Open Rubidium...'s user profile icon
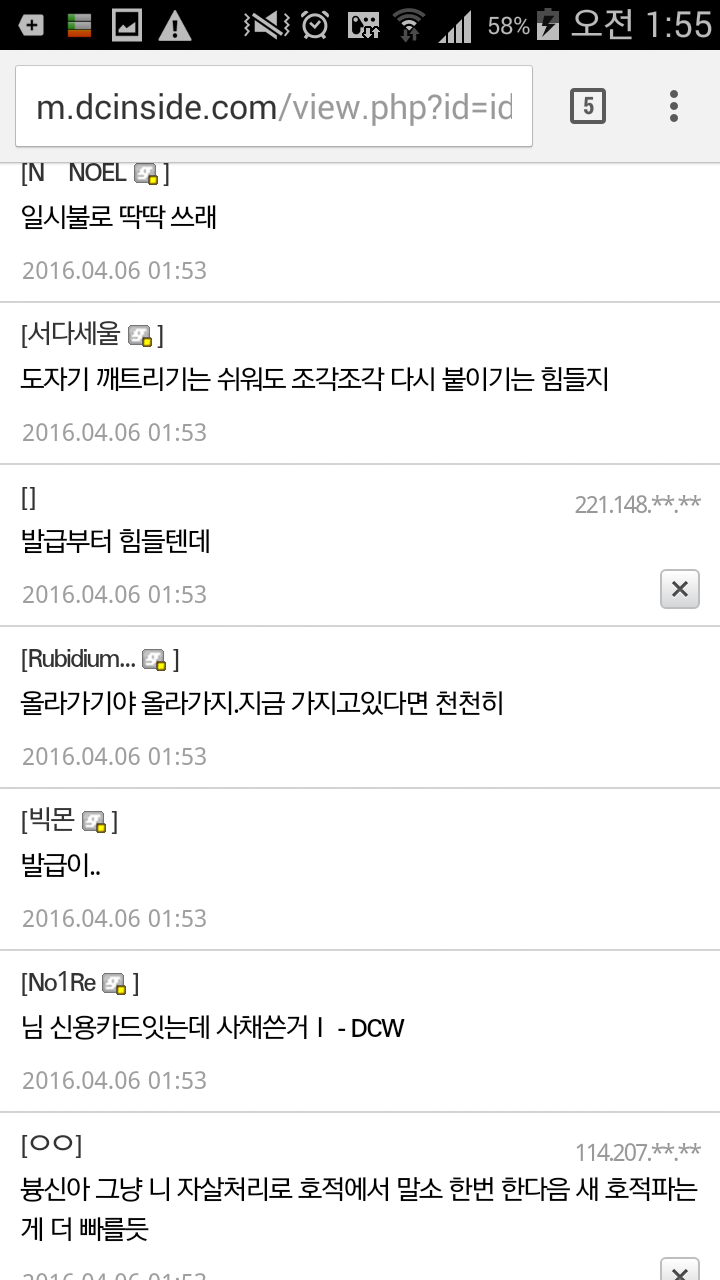Viewport: 720px width, 1280px height. pyautogui.click(x=154, y=660)
